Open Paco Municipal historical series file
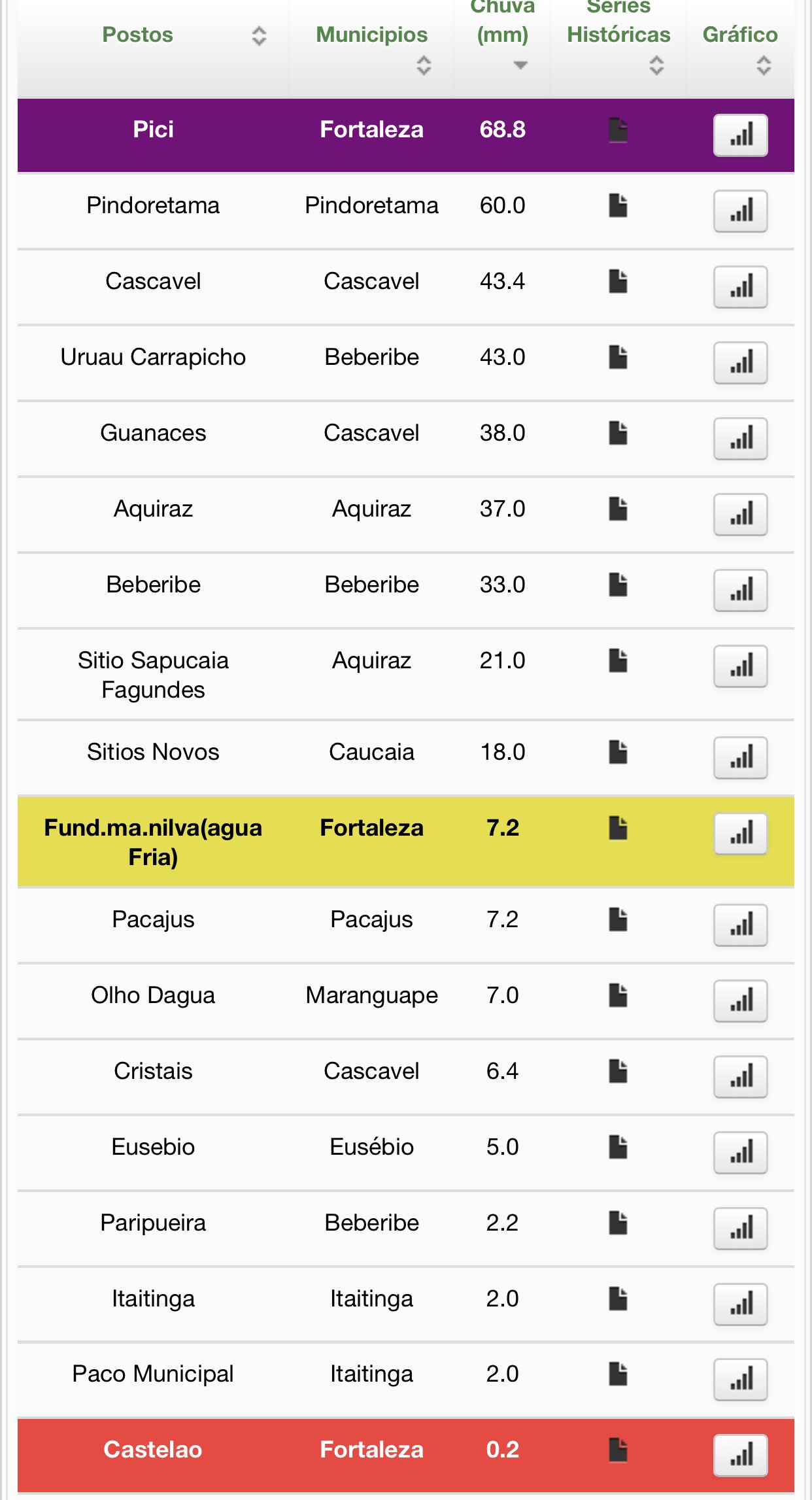812x1500 pixels. click(618, 1374)
